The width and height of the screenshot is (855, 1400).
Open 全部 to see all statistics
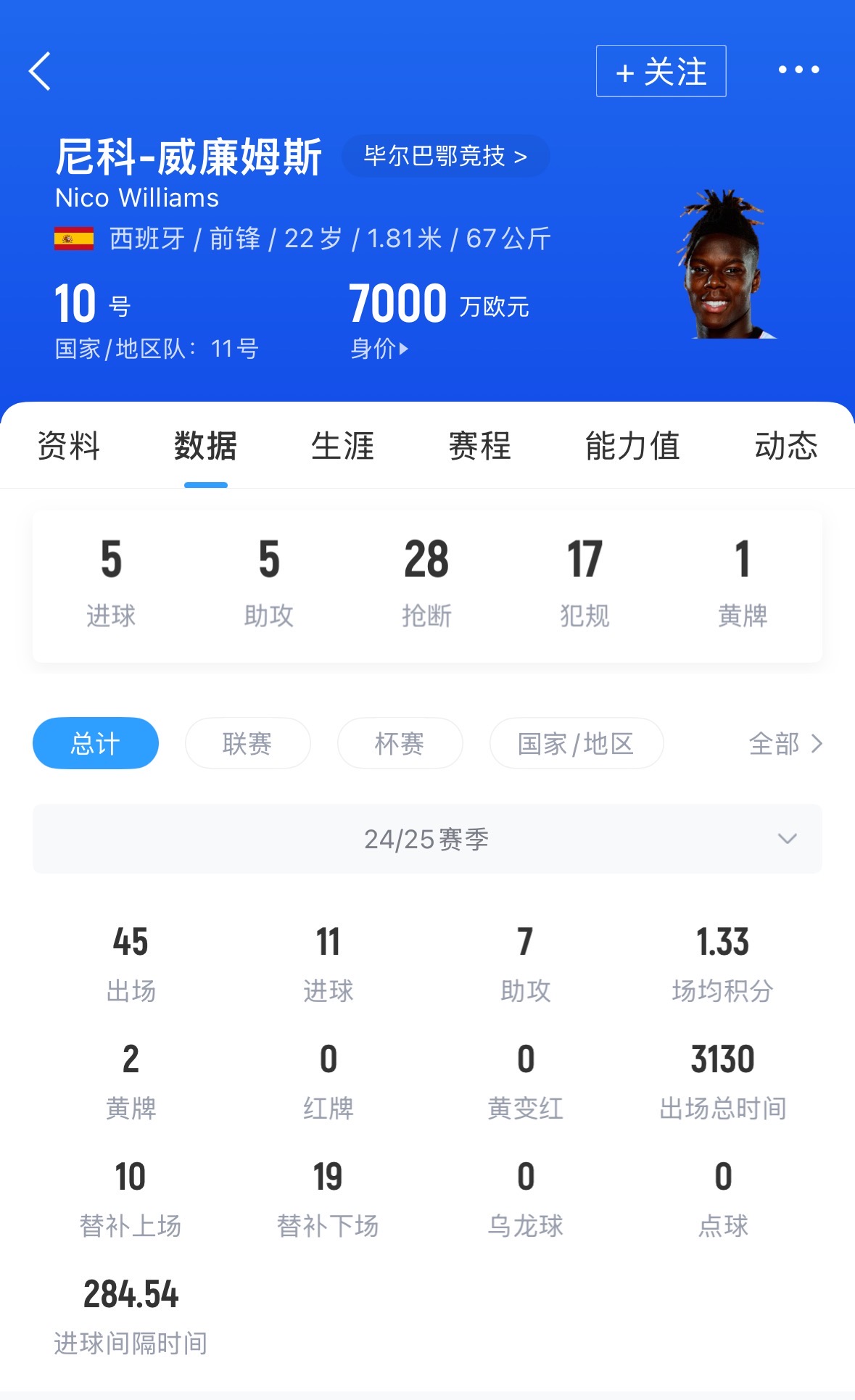point(785,743)
